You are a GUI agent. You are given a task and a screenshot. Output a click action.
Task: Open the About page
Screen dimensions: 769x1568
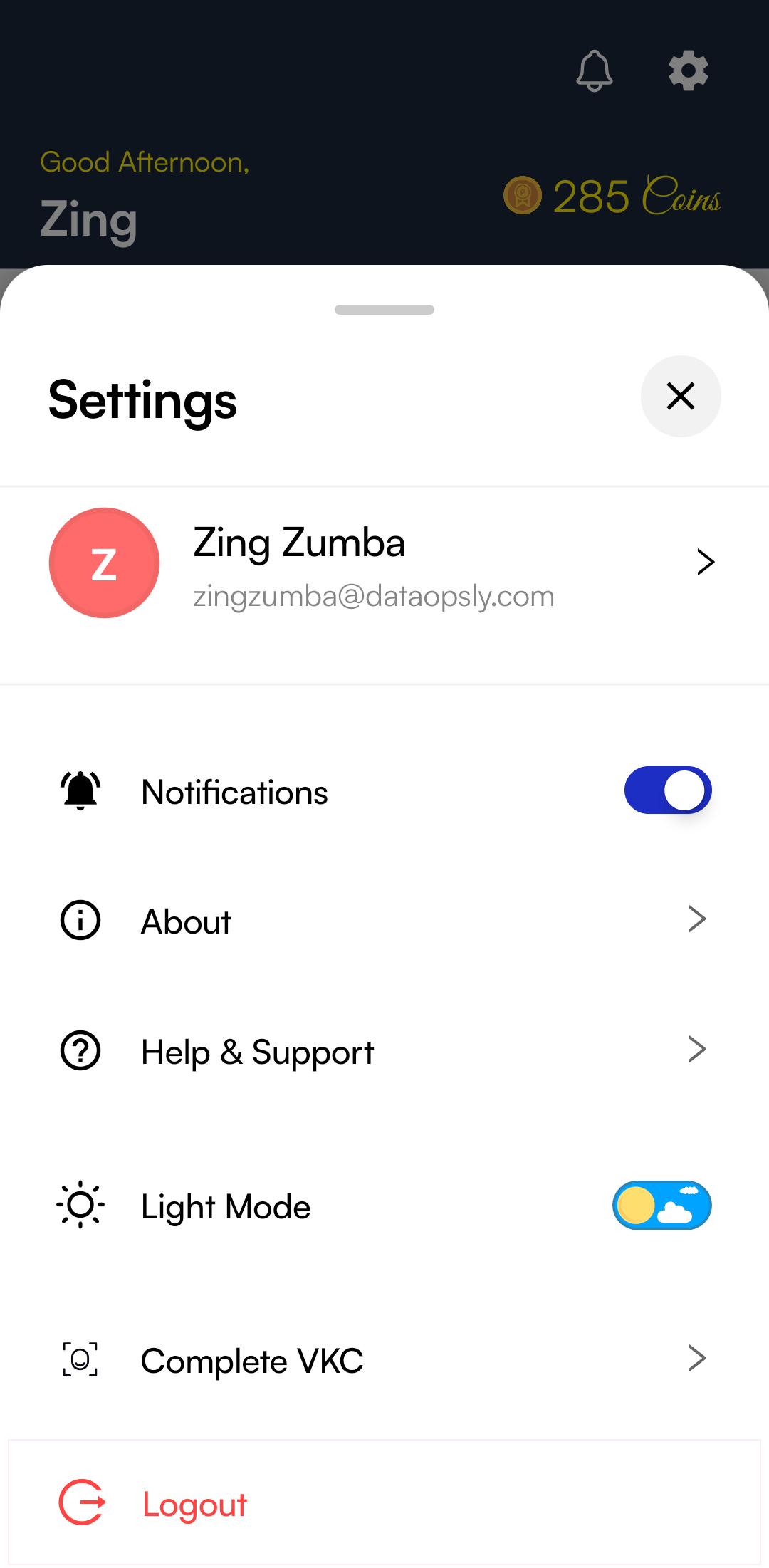[384, 921]
